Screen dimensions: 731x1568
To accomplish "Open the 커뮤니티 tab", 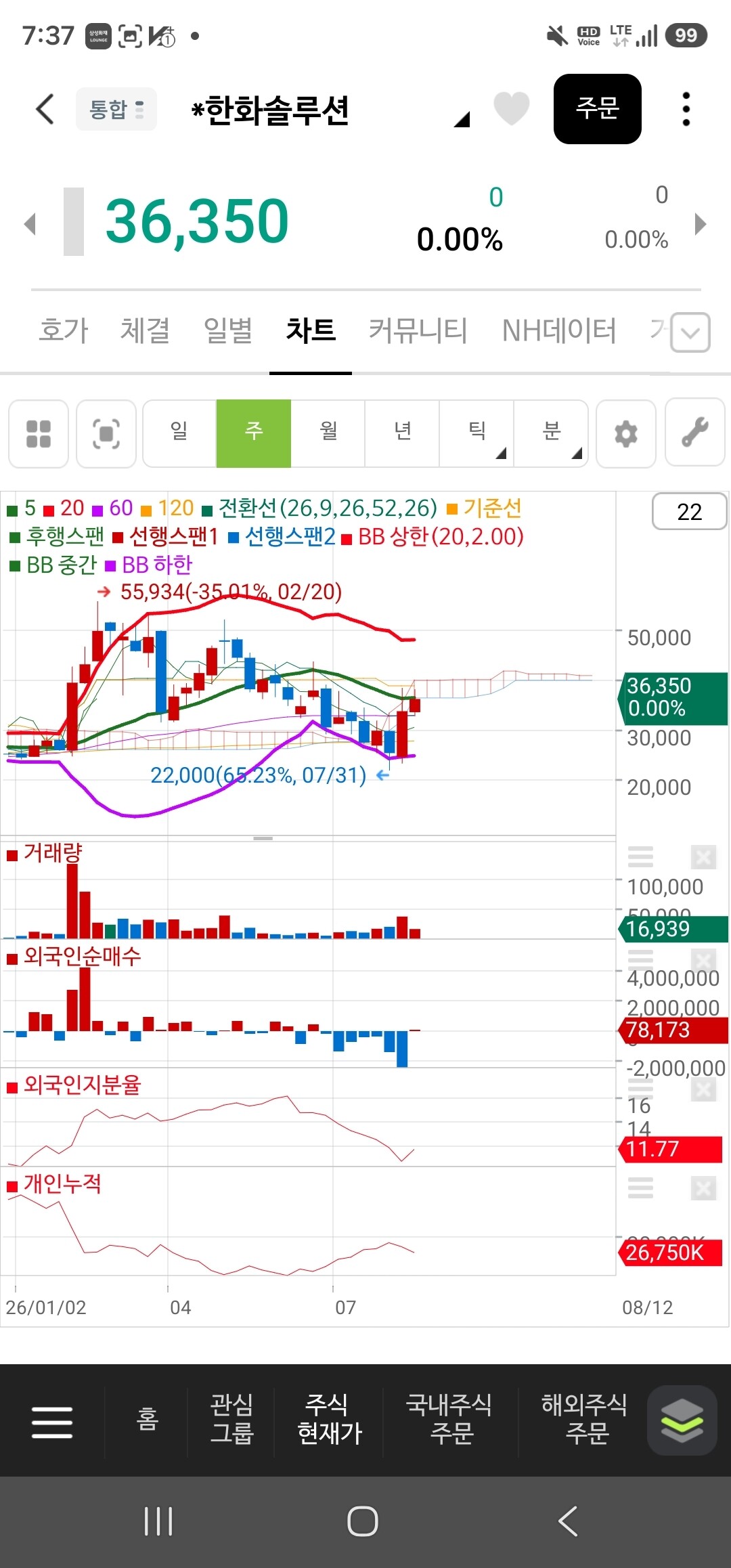I will tap(418, 330).
